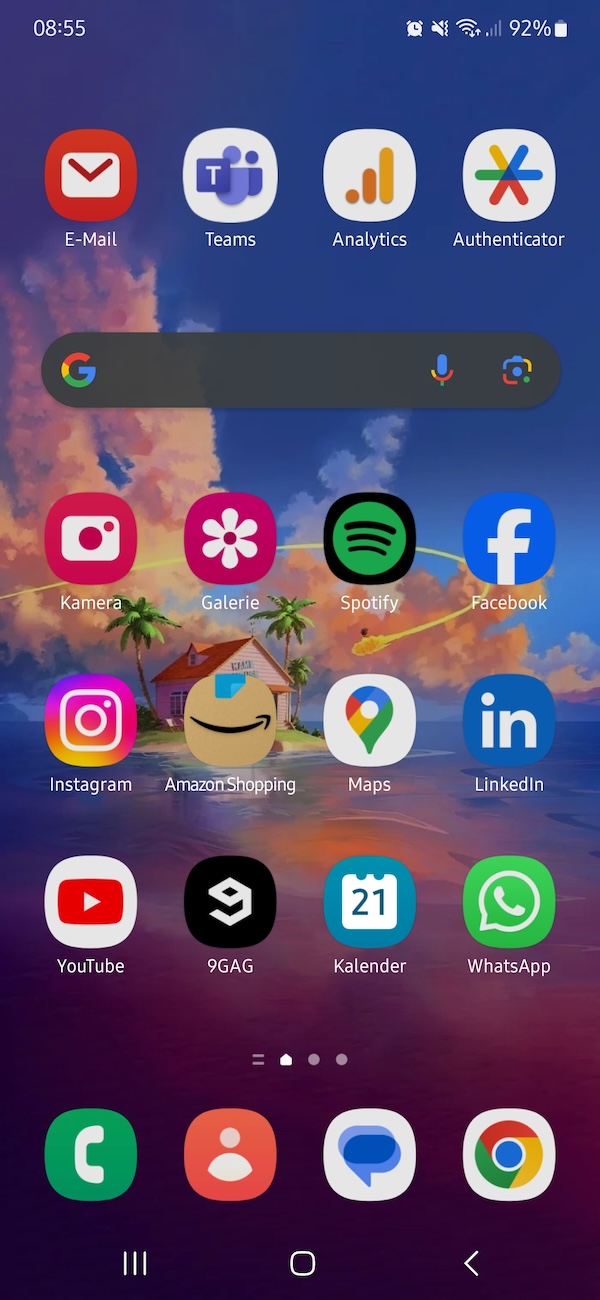Open Amazon Shopping
Viewport: 600px width, 1300px height.
click(x=230, y=720)
